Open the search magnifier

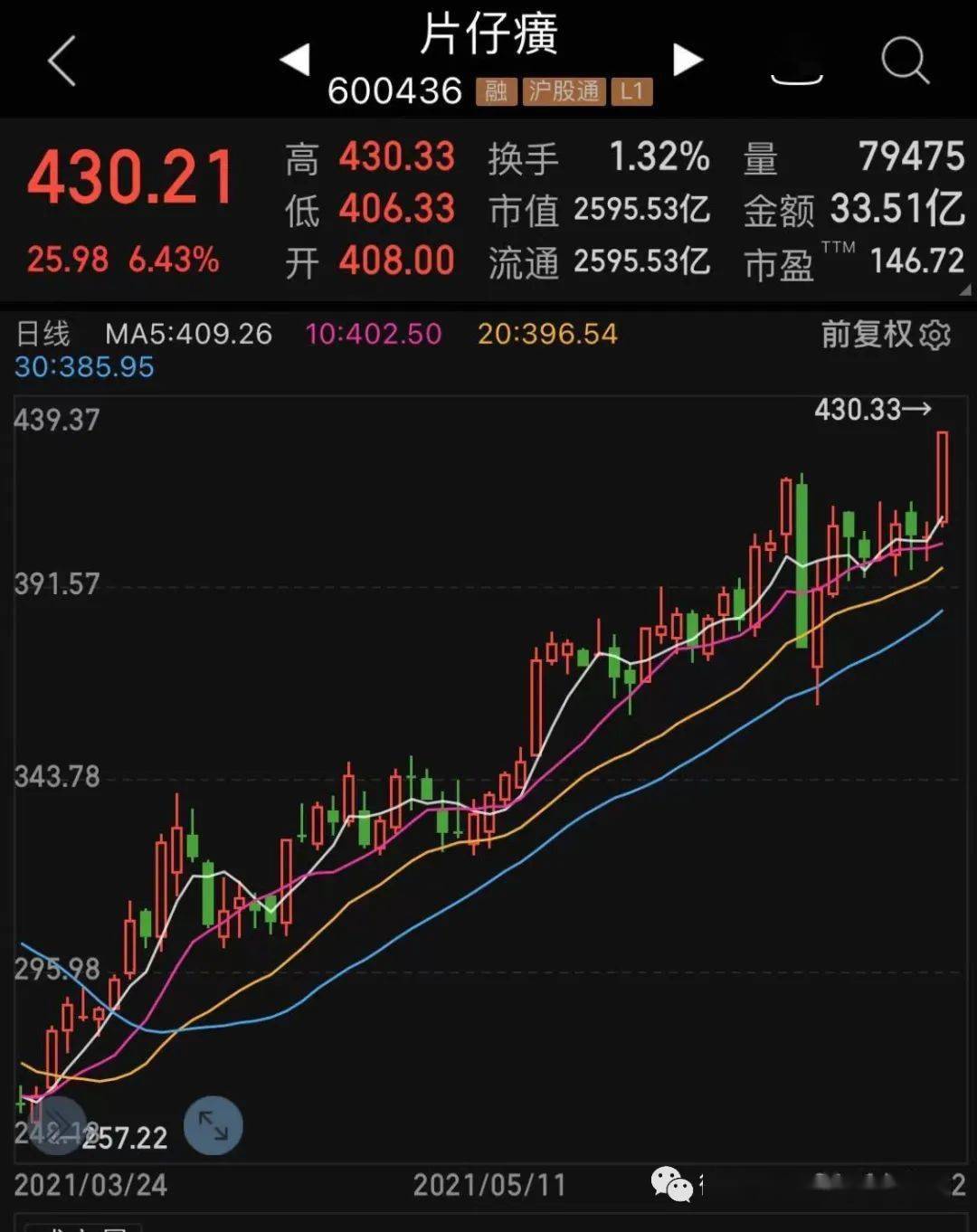click(904, 61)
